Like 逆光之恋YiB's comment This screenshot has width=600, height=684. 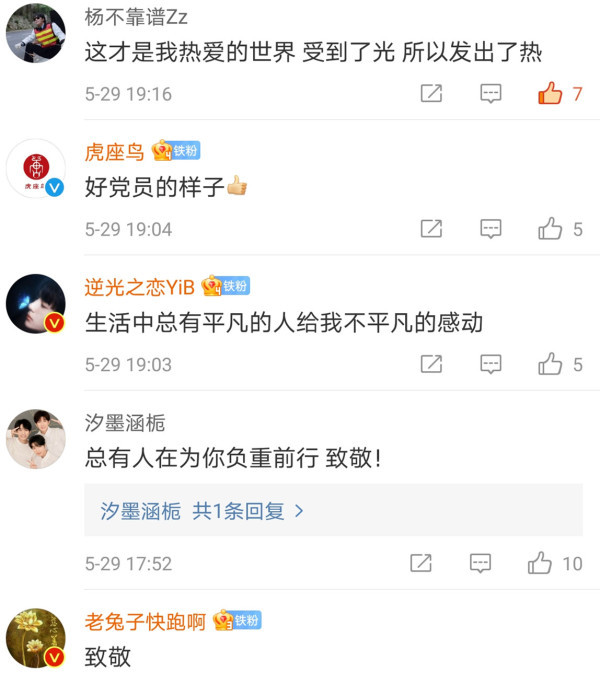[x=550, y=364]
